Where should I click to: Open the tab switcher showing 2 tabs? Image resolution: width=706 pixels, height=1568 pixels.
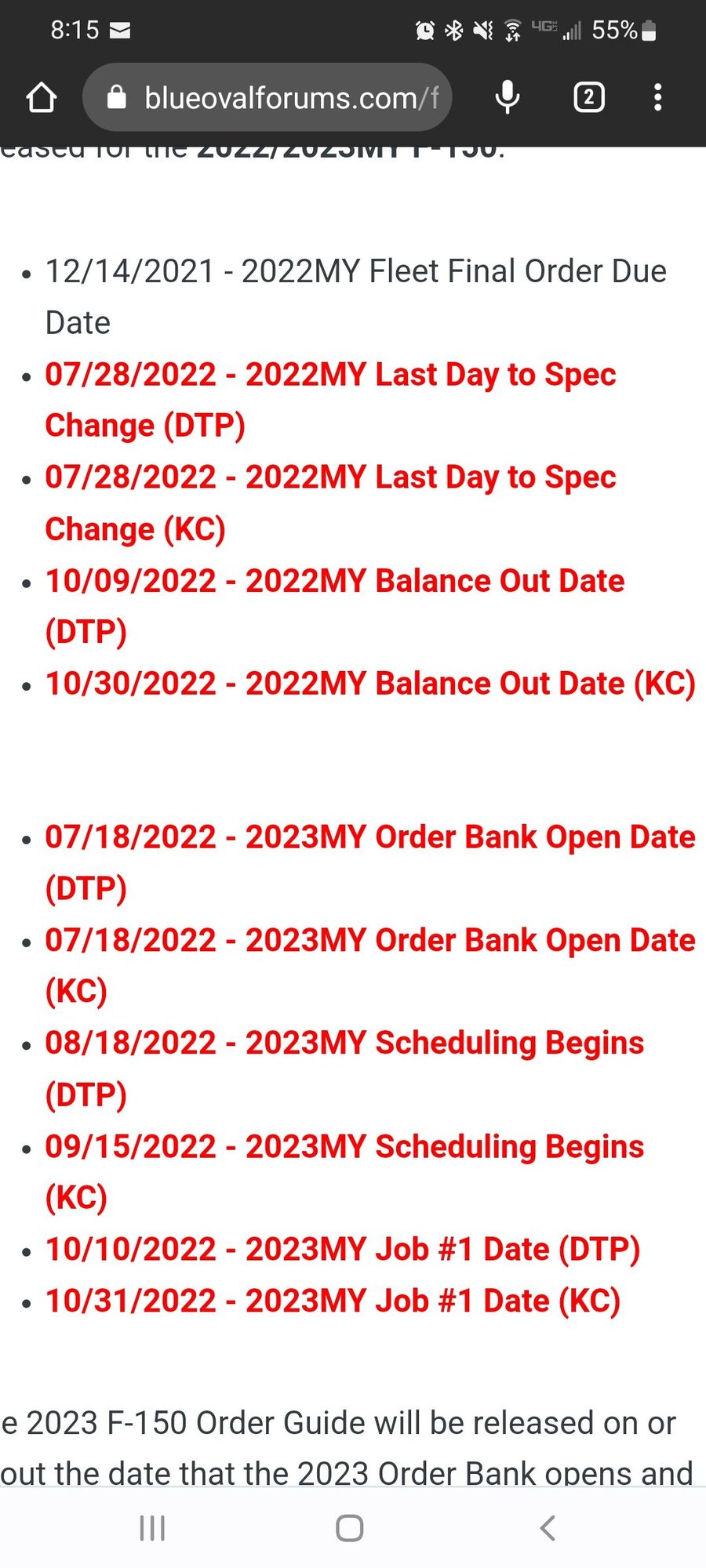click(x=589, y=98)
